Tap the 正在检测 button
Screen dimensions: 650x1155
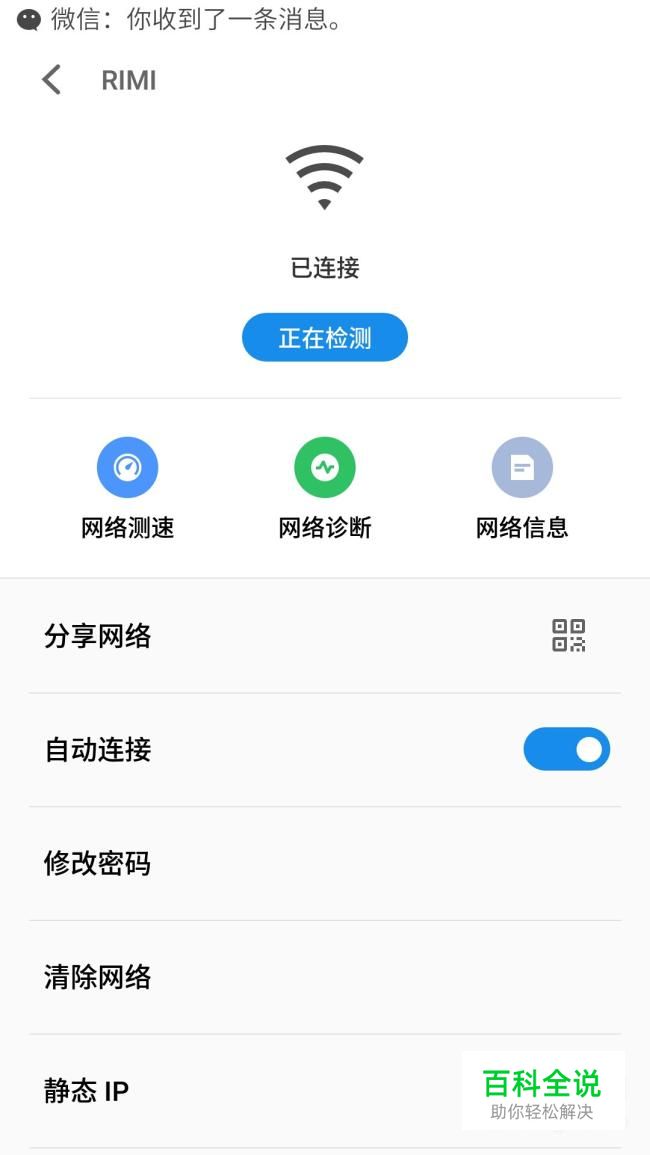pos(324,338)
